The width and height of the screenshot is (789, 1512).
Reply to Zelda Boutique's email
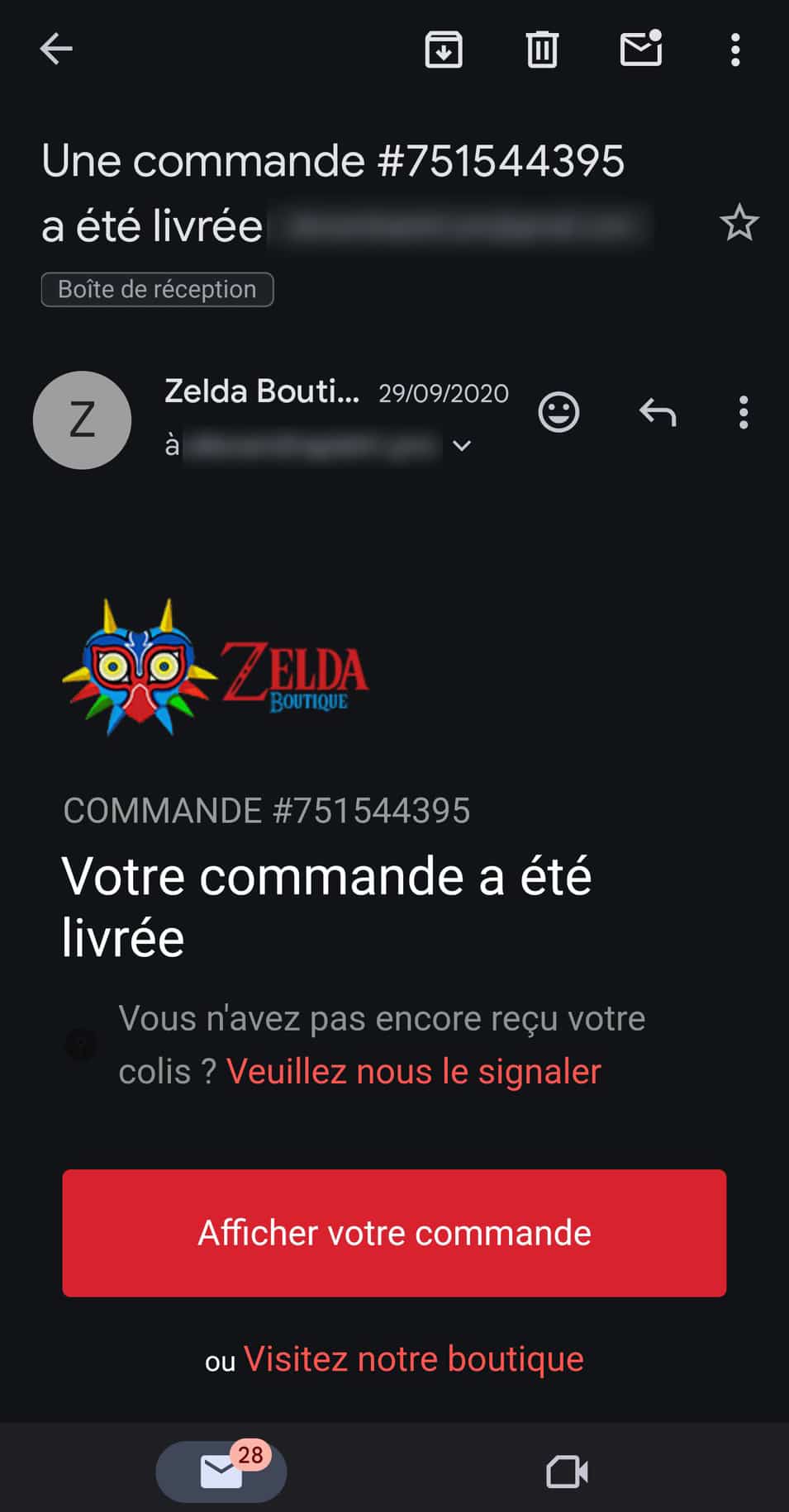click(x=658, y=412)
